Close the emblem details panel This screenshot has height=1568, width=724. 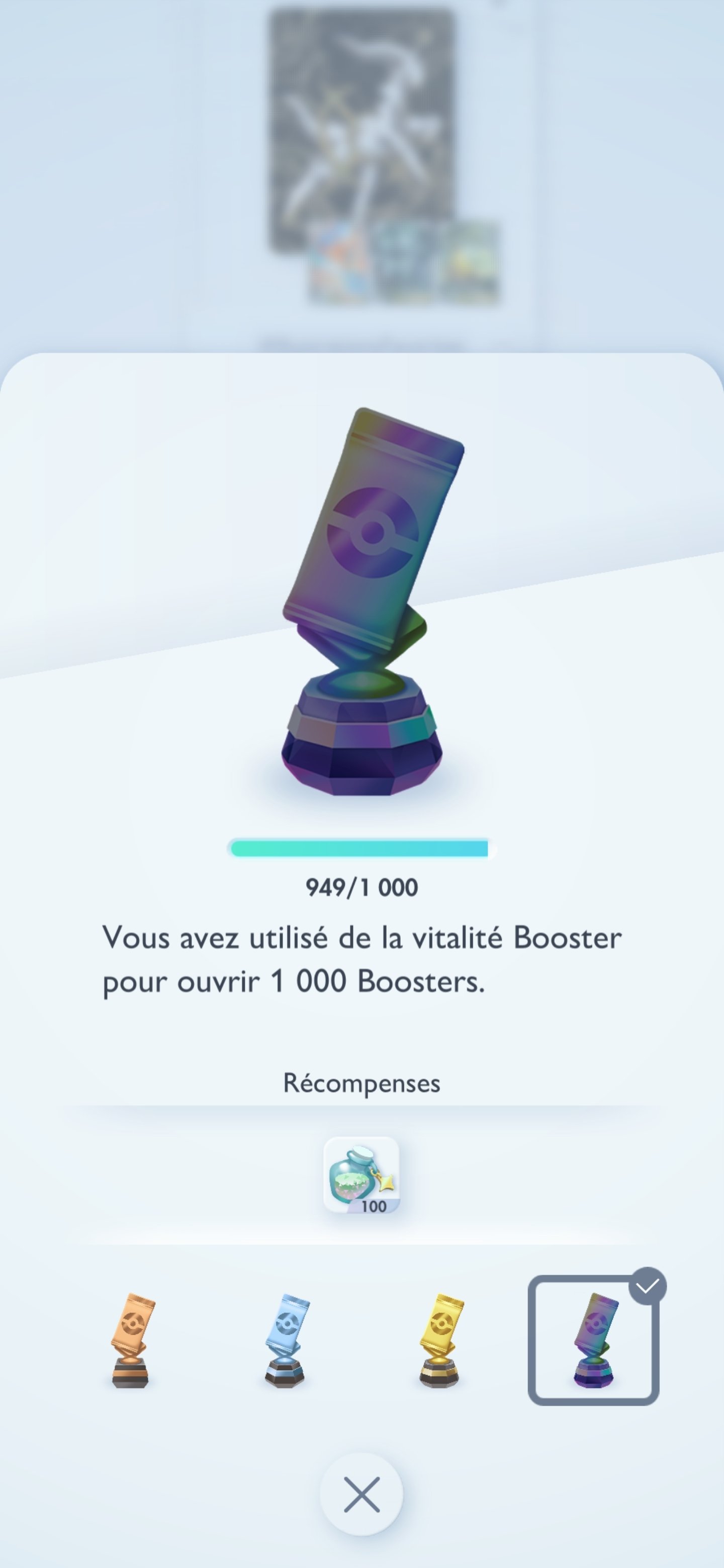pos(361,1494)
